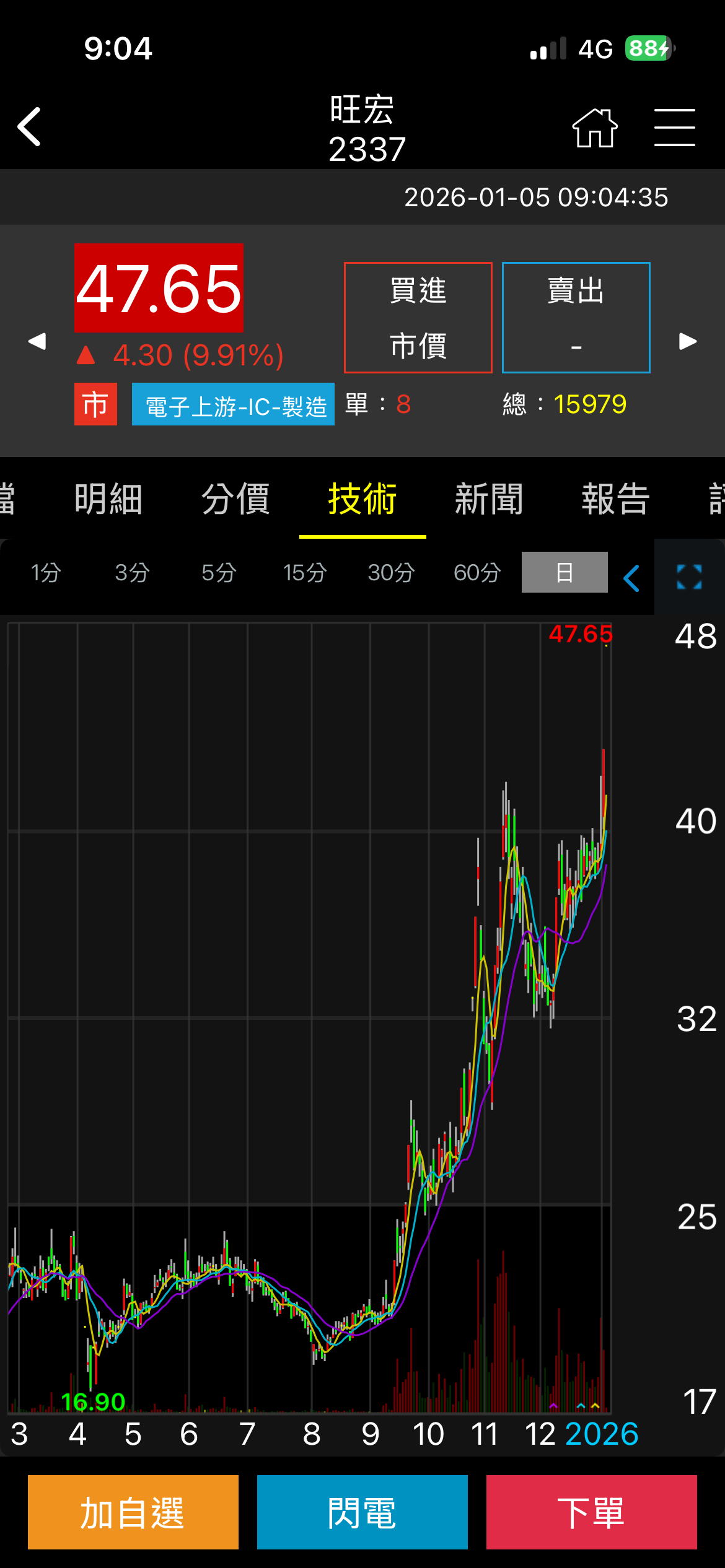This screenshot has width=725, height=1568.
Task: Show previous stock with left arrow
Action: [x=37, y=341]
